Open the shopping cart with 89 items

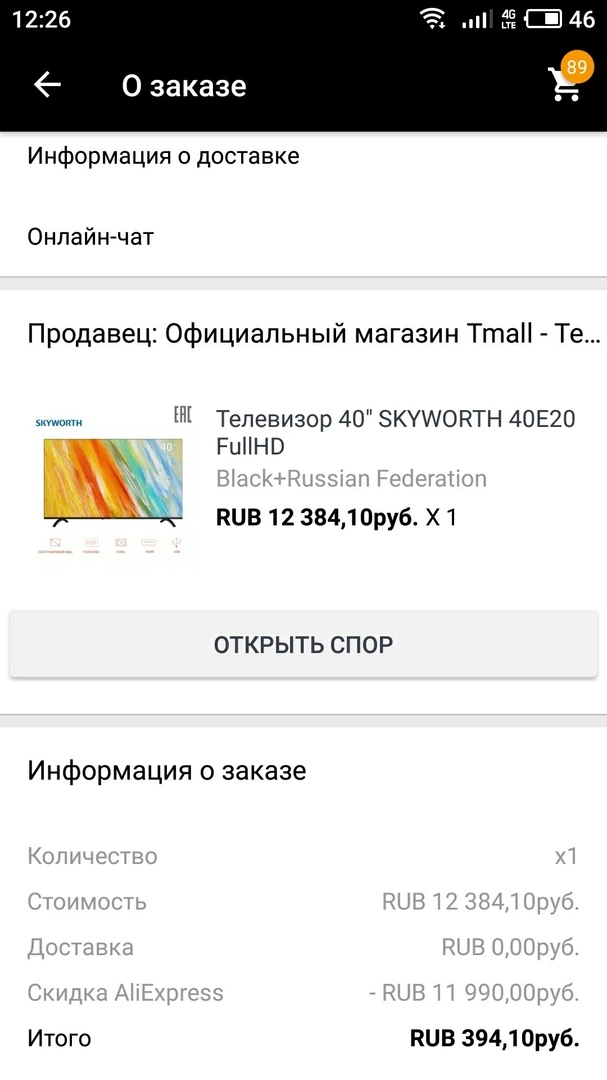[568, 81]
